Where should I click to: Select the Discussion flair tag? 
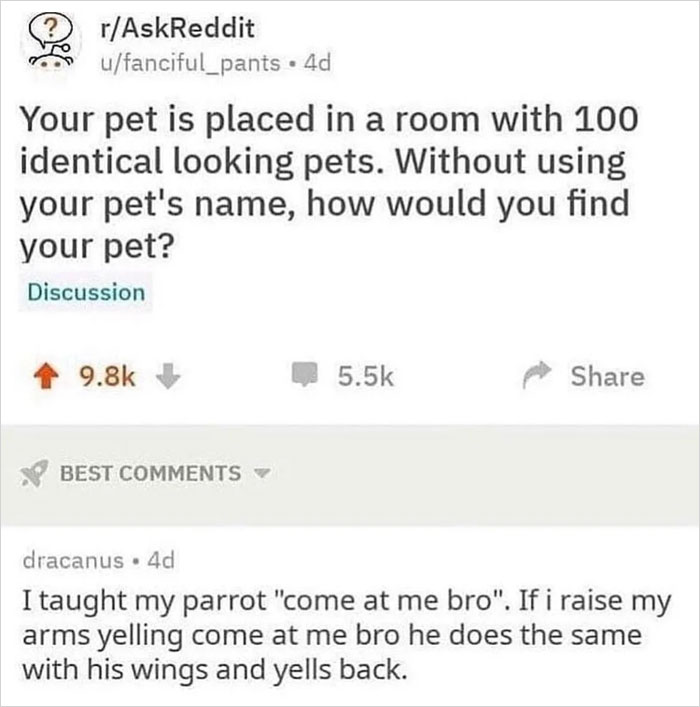(86, 293)
